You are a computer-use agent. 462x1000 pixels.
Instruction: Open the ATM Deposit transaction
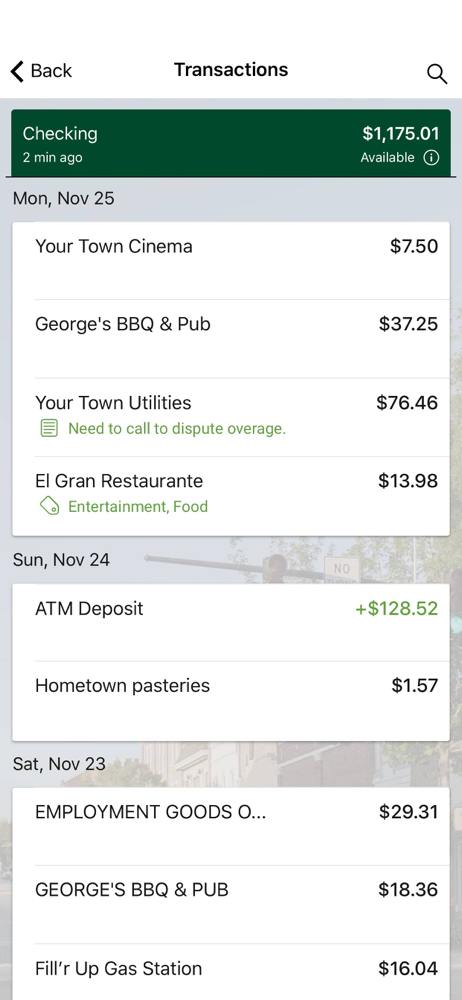(x=231, y=622)
